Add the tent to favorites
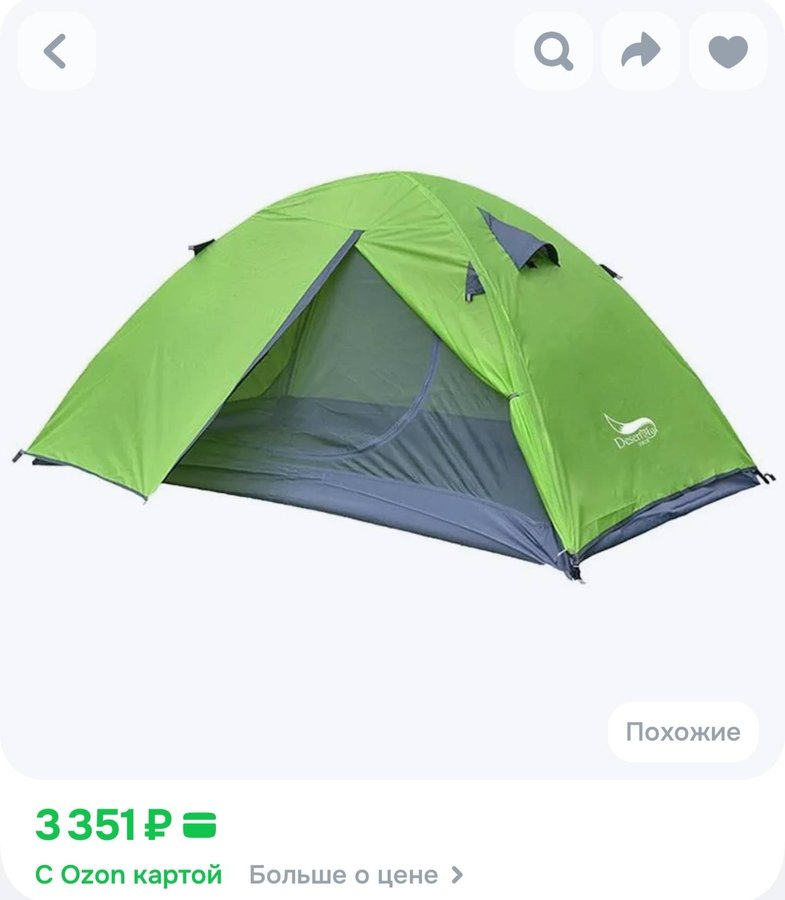The height and width of the screenshot is (900, 785). 728,51
